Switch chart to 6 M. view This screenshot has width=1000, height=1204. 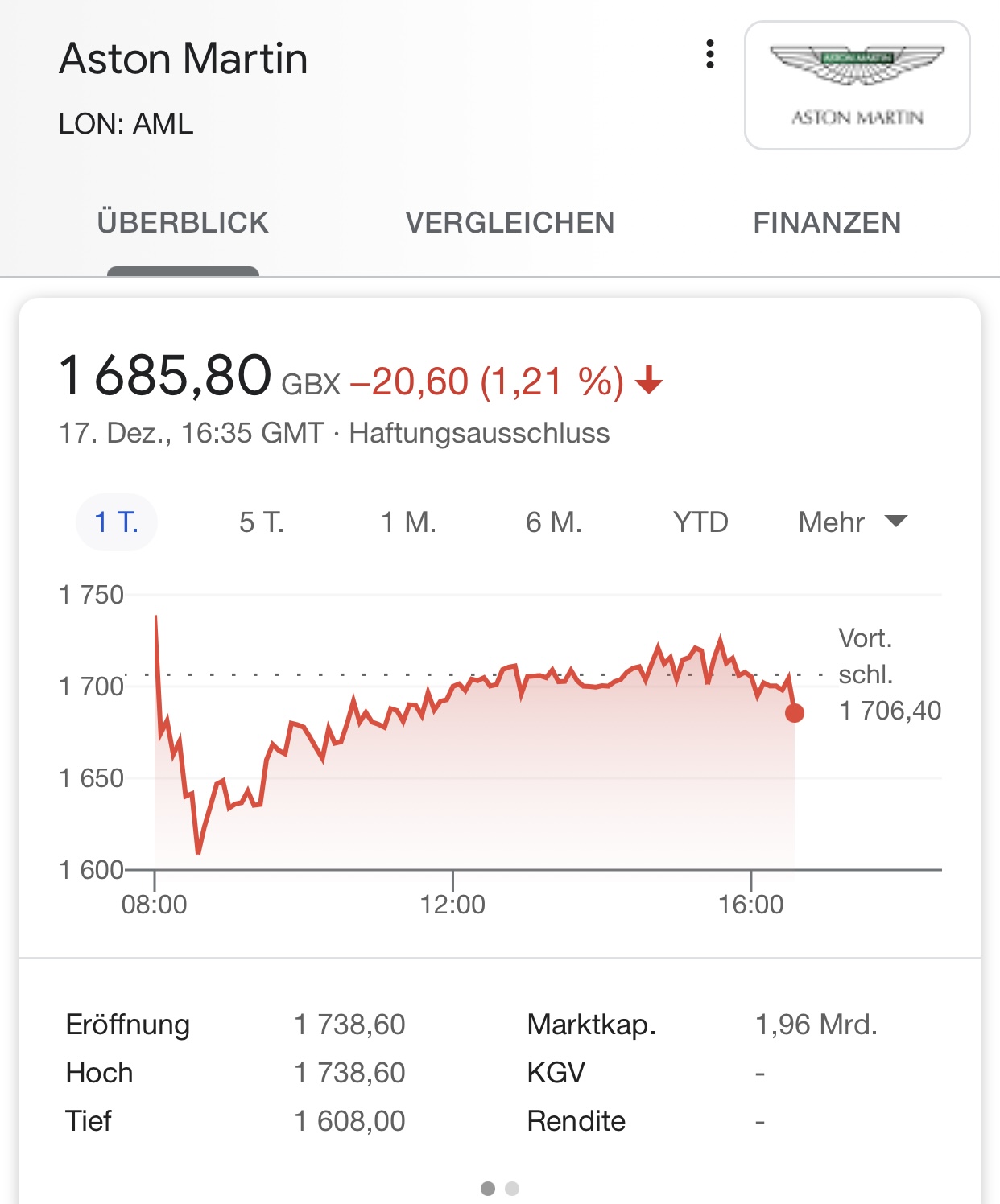[552, 522]
